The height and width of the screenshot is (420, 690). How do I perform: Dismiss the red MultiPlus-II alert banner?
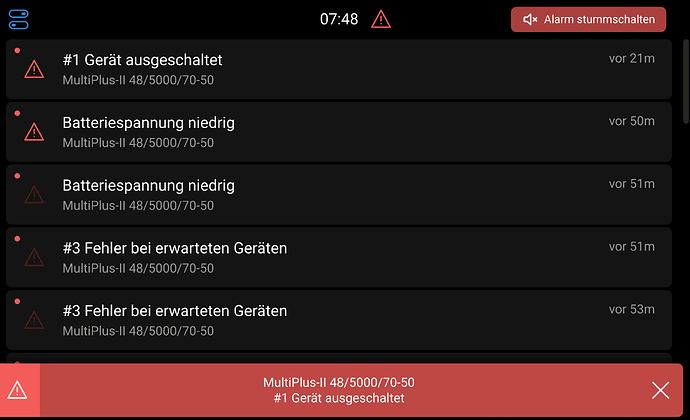click(x=660, y=391)
